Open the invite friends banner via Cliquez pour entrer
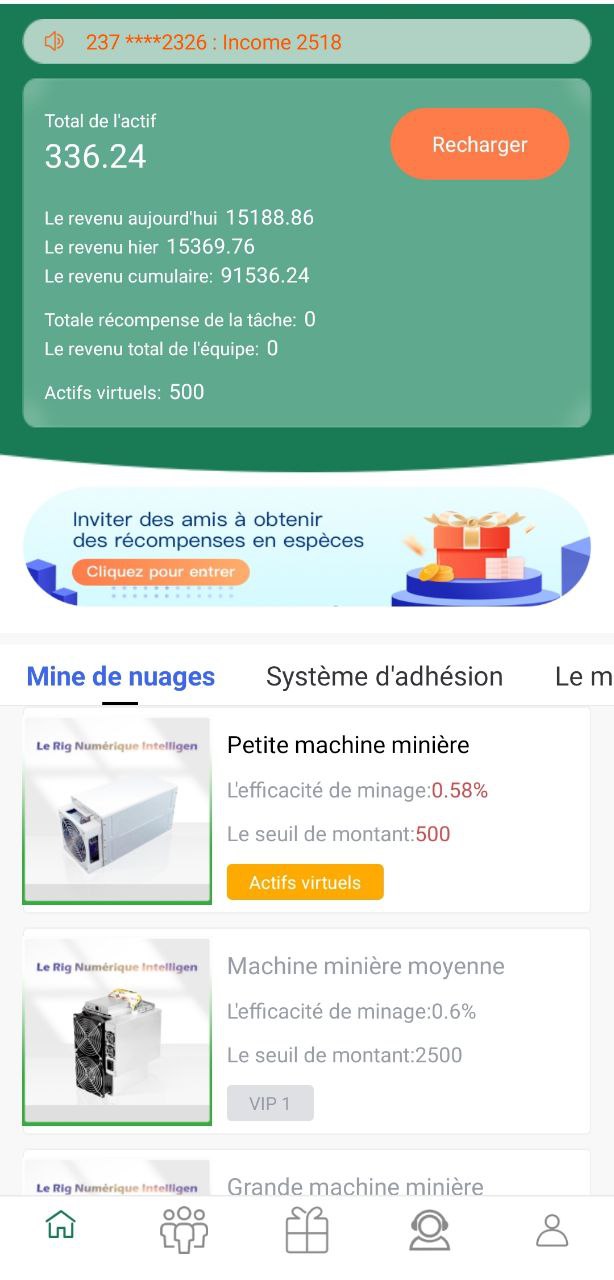The width and height of the screenshot is (614, 1280). [x=161, y=572]
